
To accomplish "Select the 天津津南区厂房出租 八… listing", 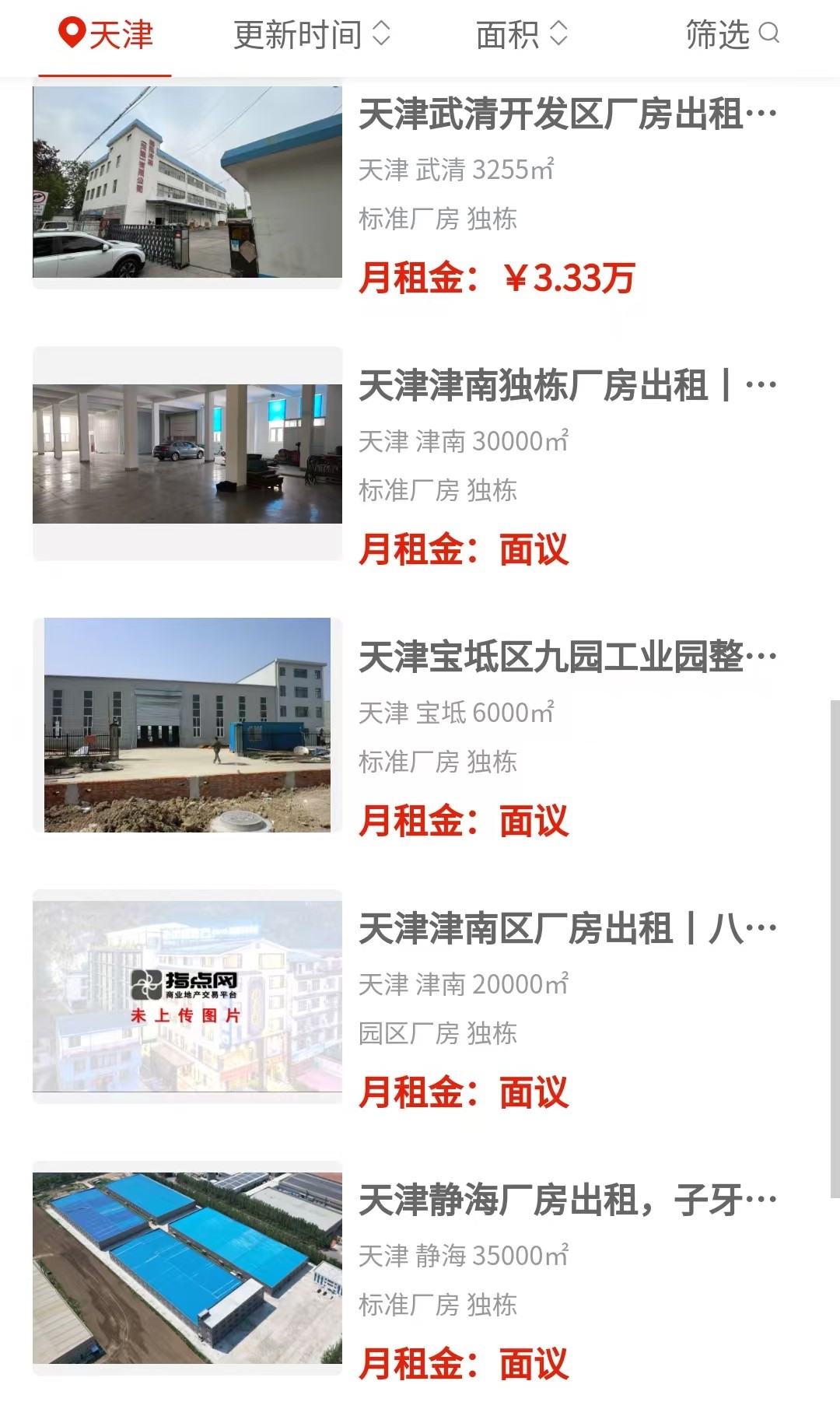I will click(x=568, y=929).
